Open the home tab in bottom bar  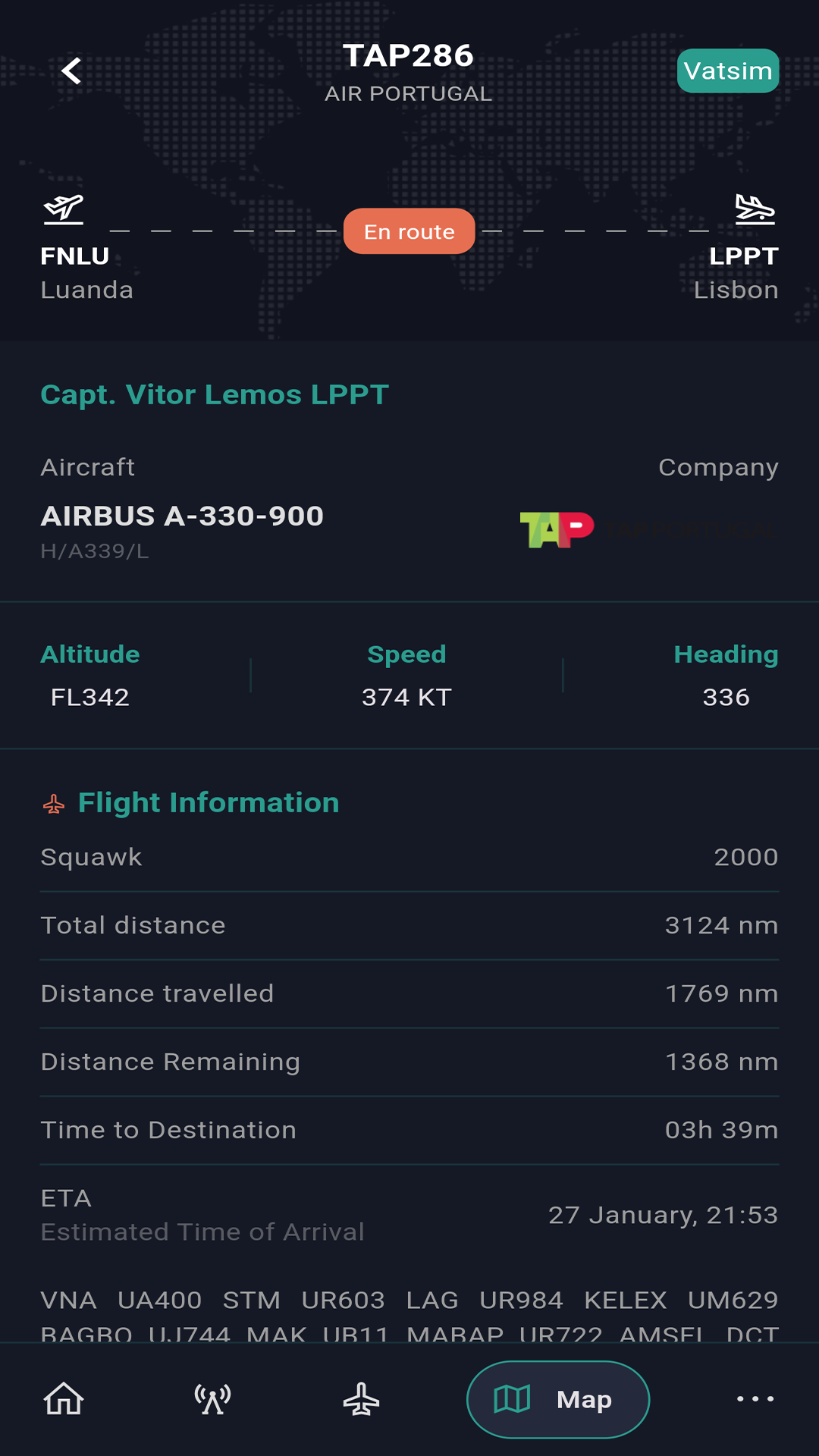pos(64,1399)
